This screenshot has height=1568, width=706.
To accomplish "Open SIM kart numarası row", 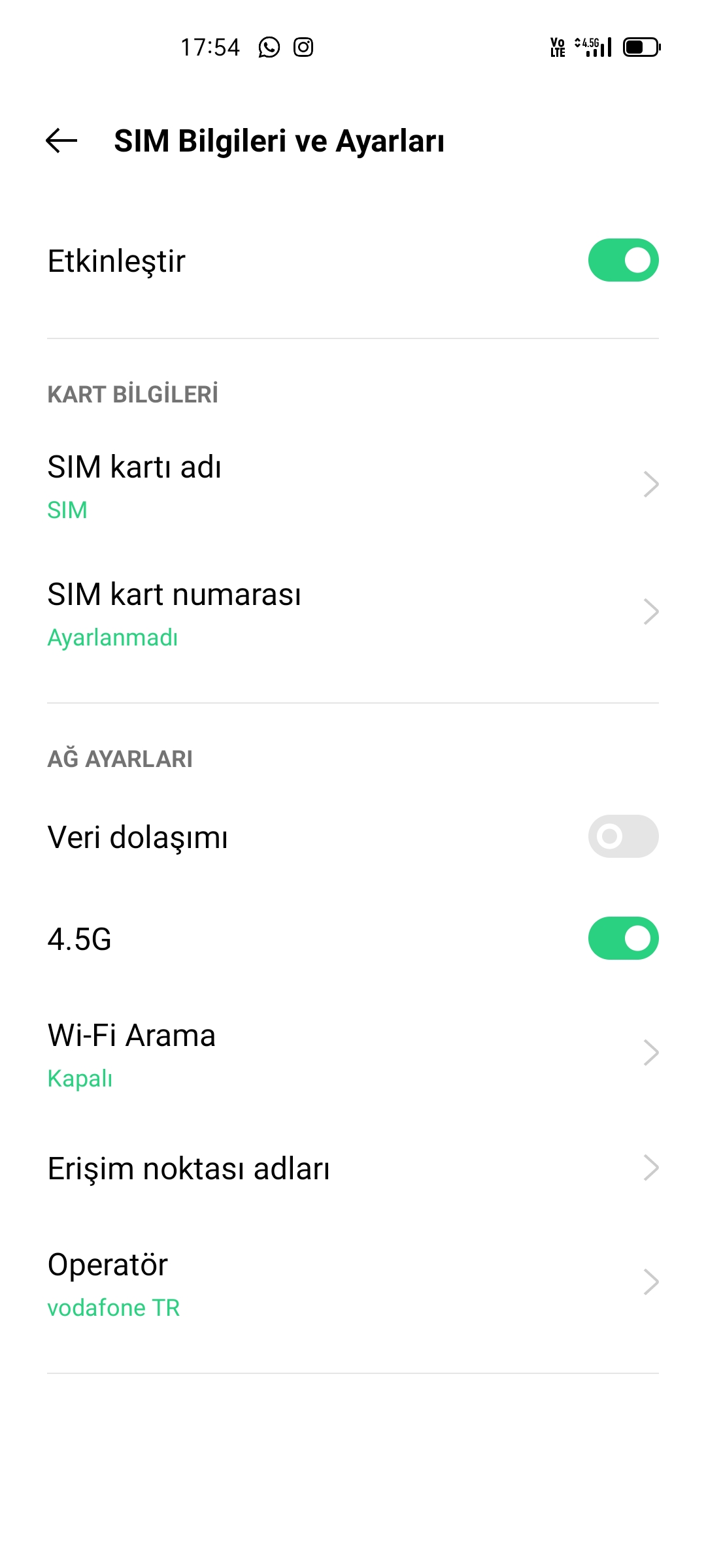I will tap(353, 613).
